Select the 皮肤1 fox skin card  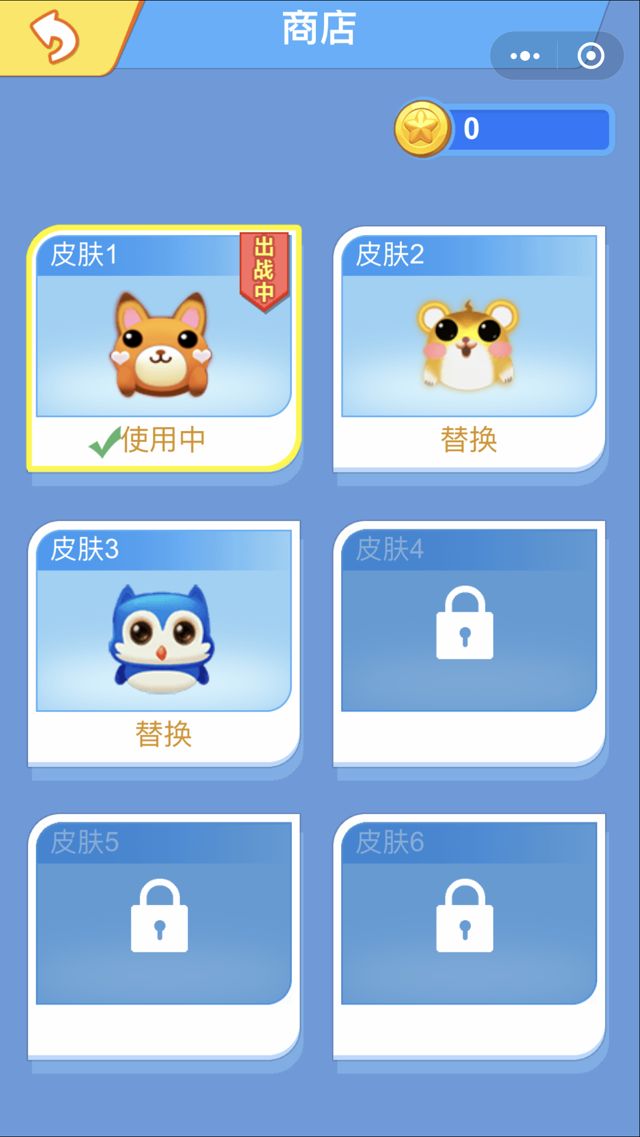tap(164, 347)
